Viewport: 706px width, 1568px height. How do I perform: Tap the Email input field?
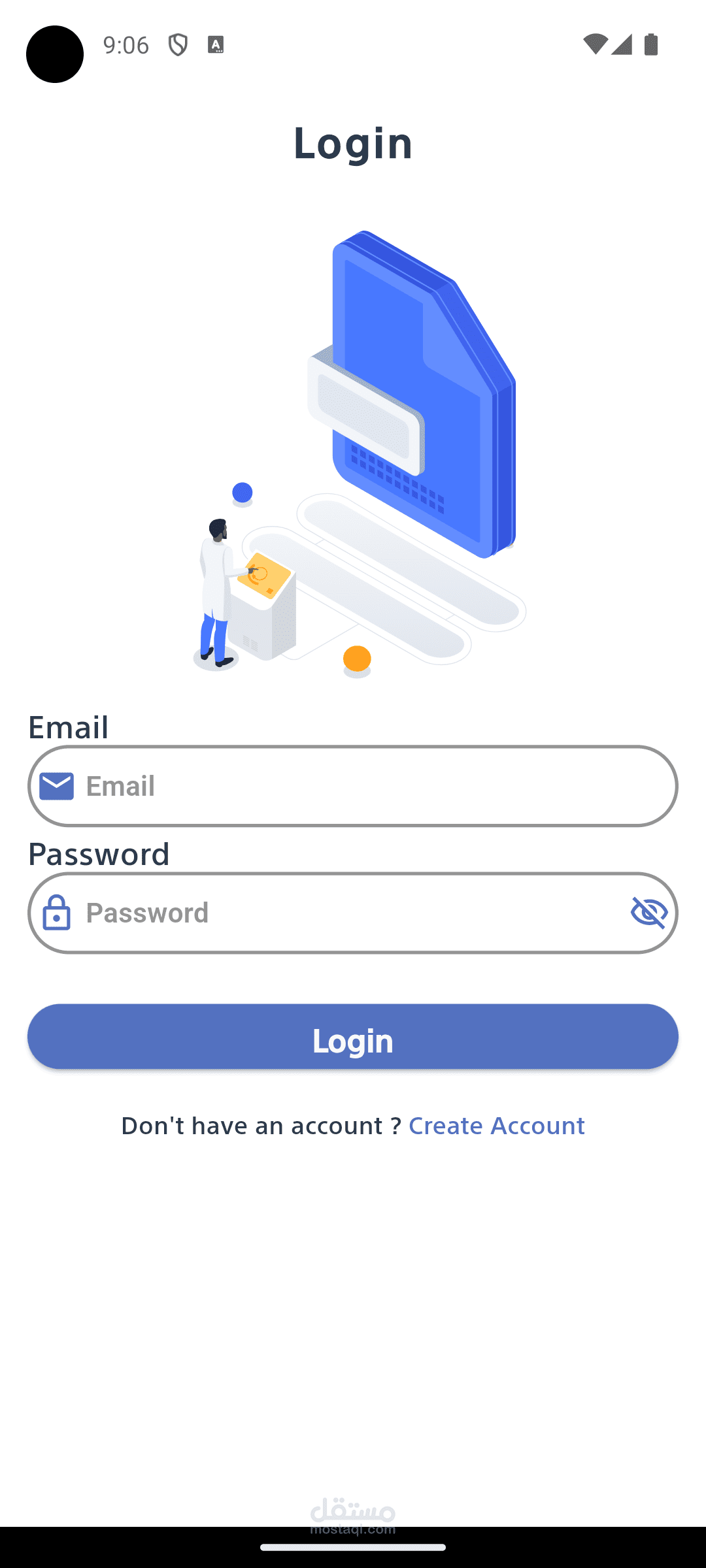point(353,786)
